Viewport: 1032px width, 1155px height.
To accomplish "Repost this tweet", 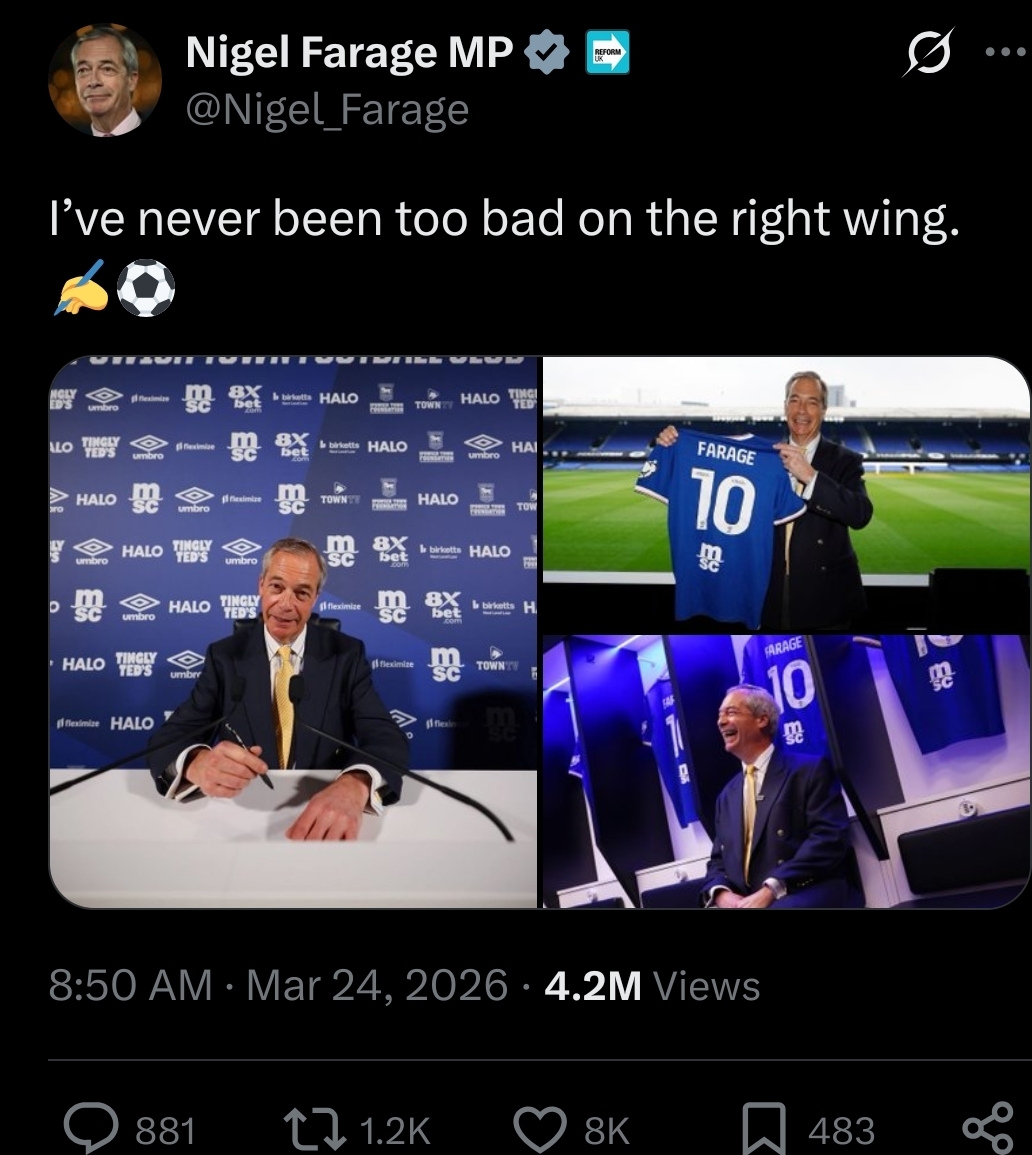I will (x=316, y=1127).
